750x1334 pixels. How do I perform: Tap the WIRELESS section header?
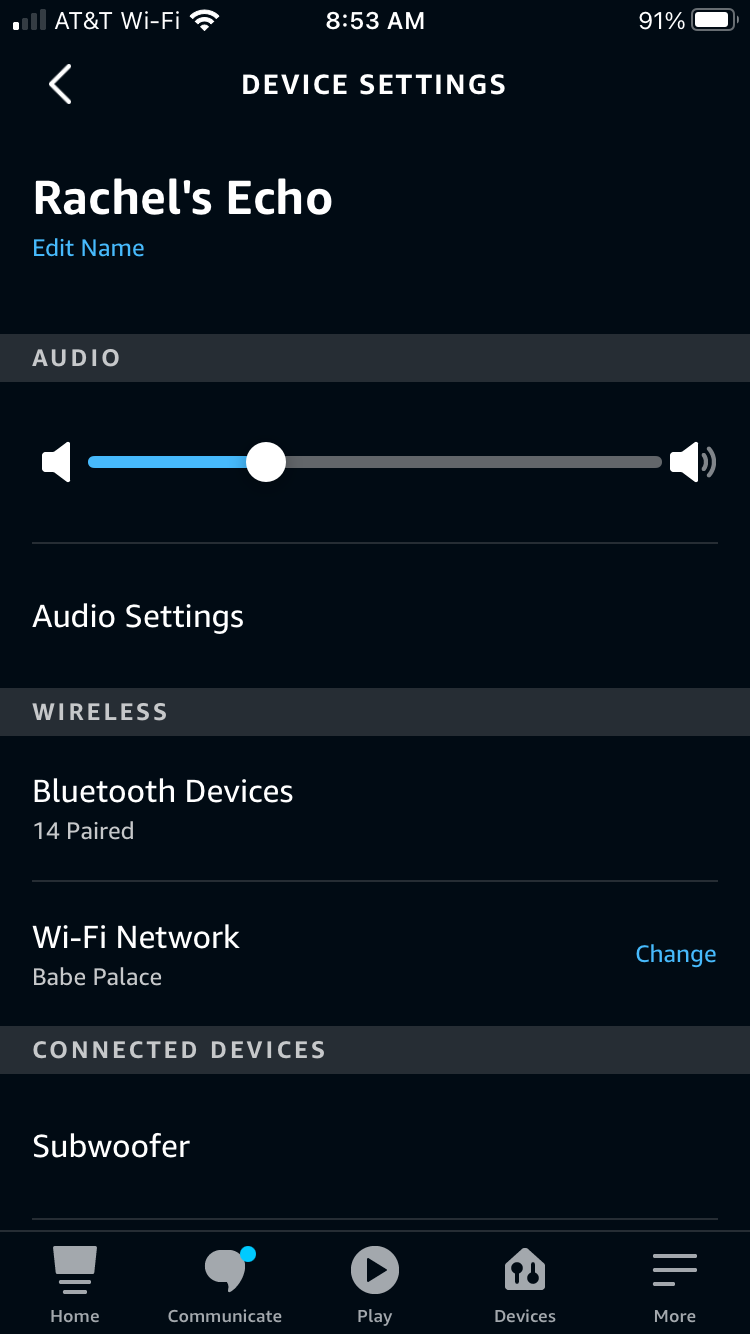click(x=100, y=711)
